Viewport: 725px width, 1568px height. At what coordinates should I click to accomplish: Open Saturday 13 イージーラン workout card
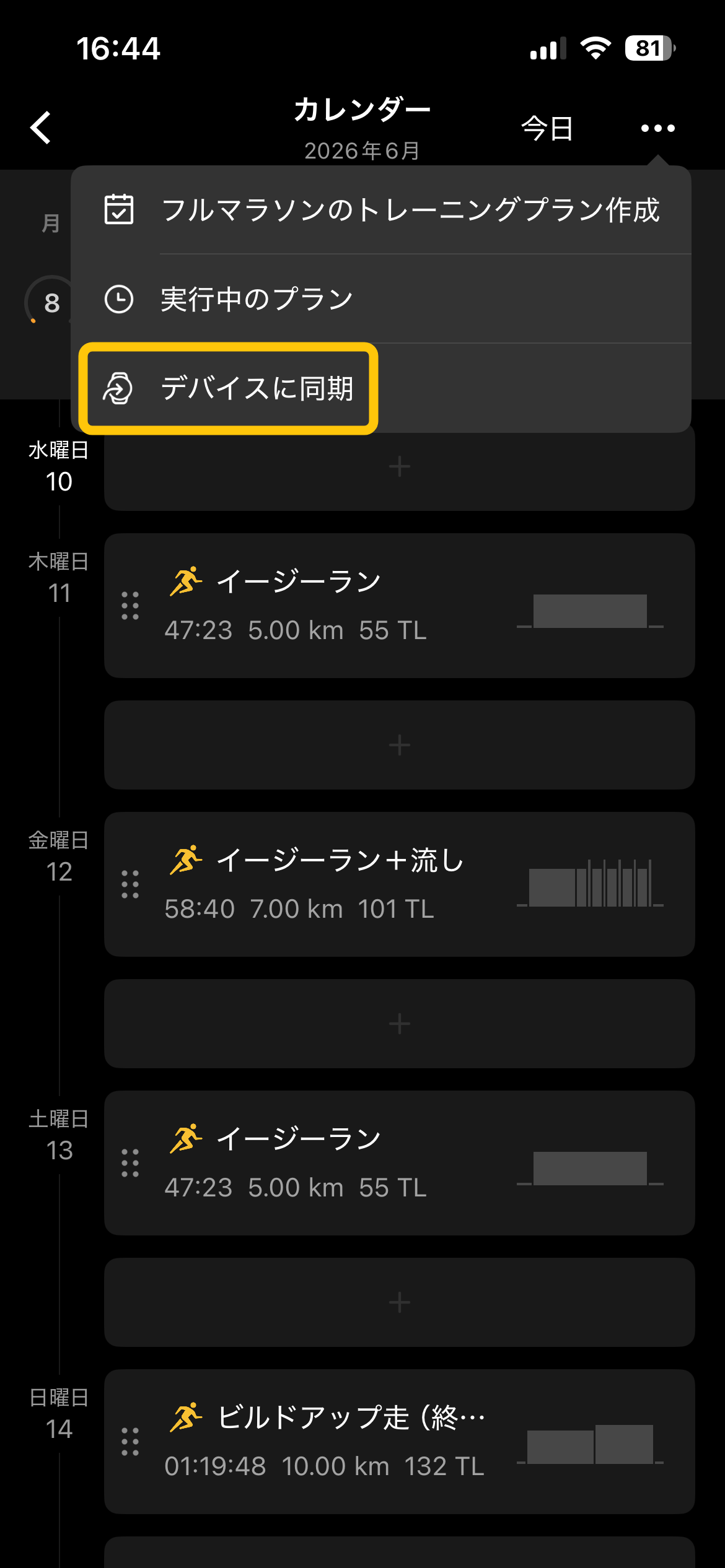point(400,1163)
